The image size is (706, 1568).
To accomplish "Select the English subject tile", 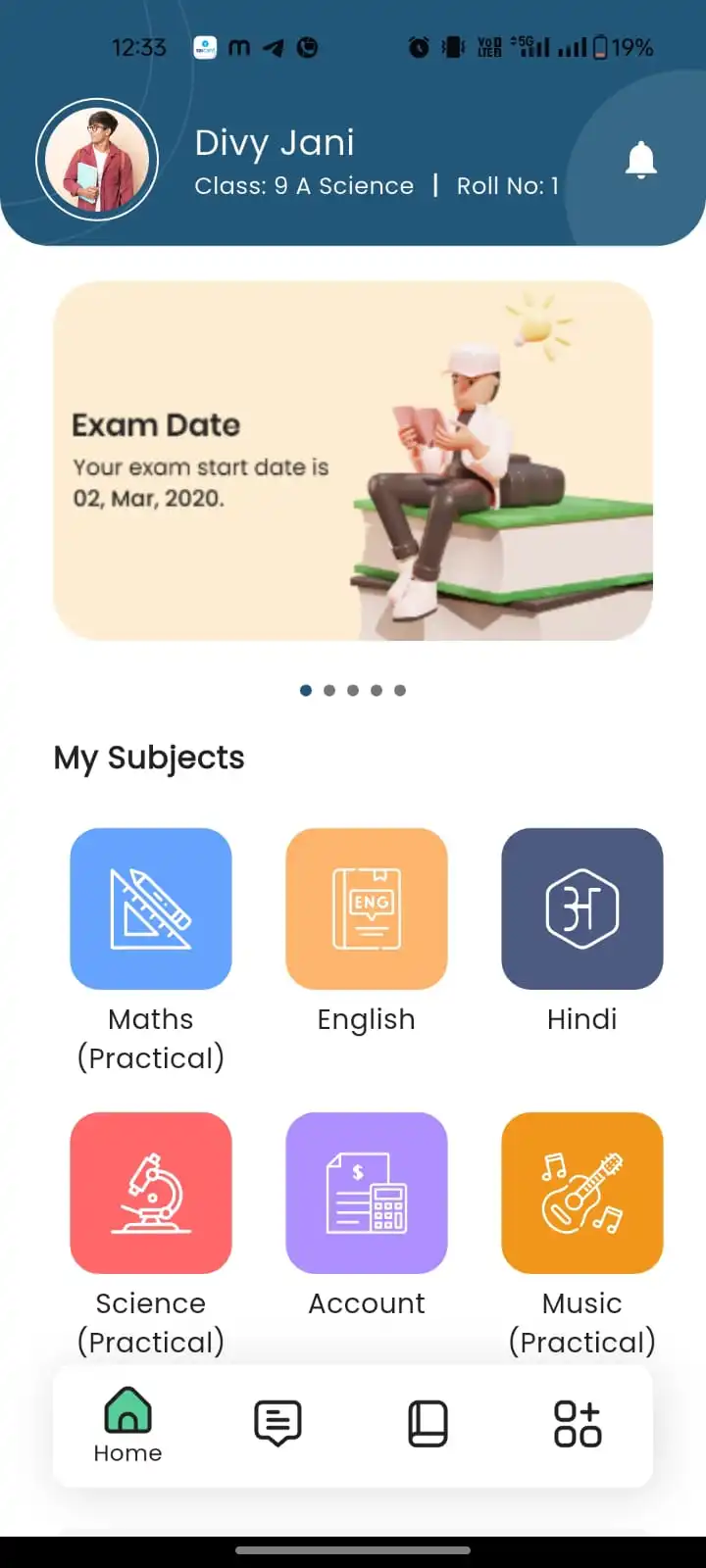I will tap(367, 908).
